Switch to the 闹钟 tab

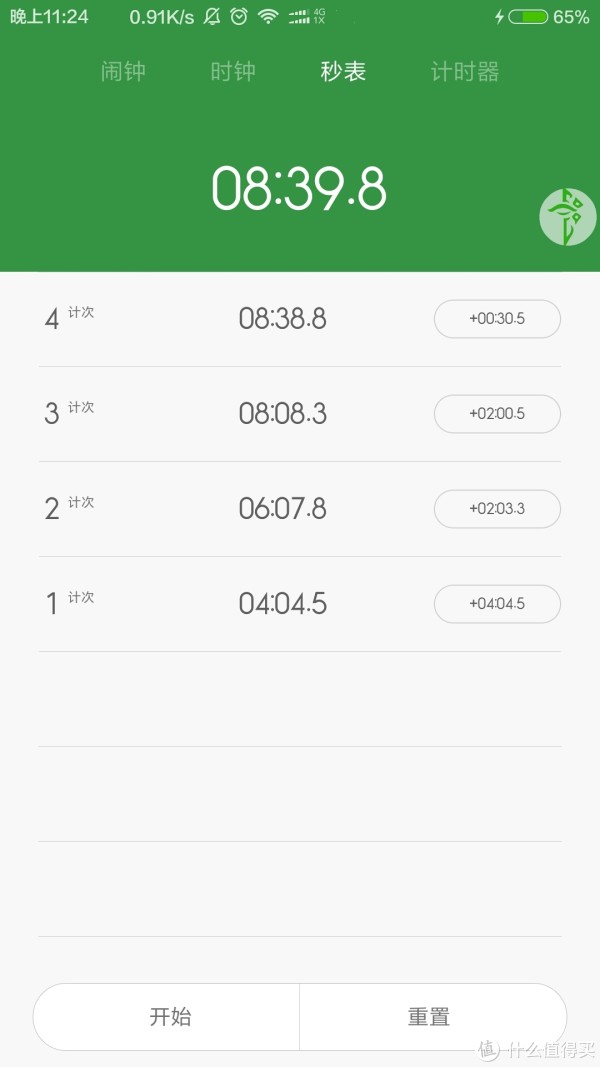[123, 71]
